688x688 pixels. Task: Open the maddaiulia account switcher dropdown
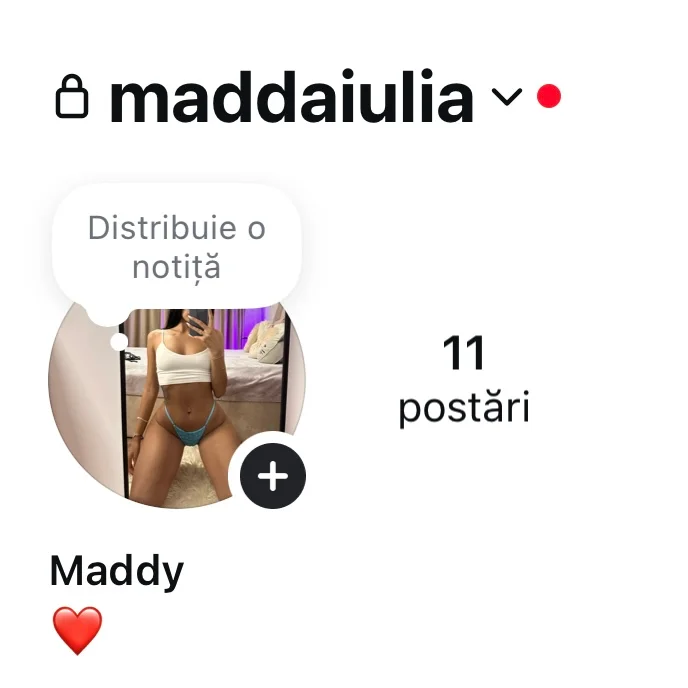coord(507,97)
